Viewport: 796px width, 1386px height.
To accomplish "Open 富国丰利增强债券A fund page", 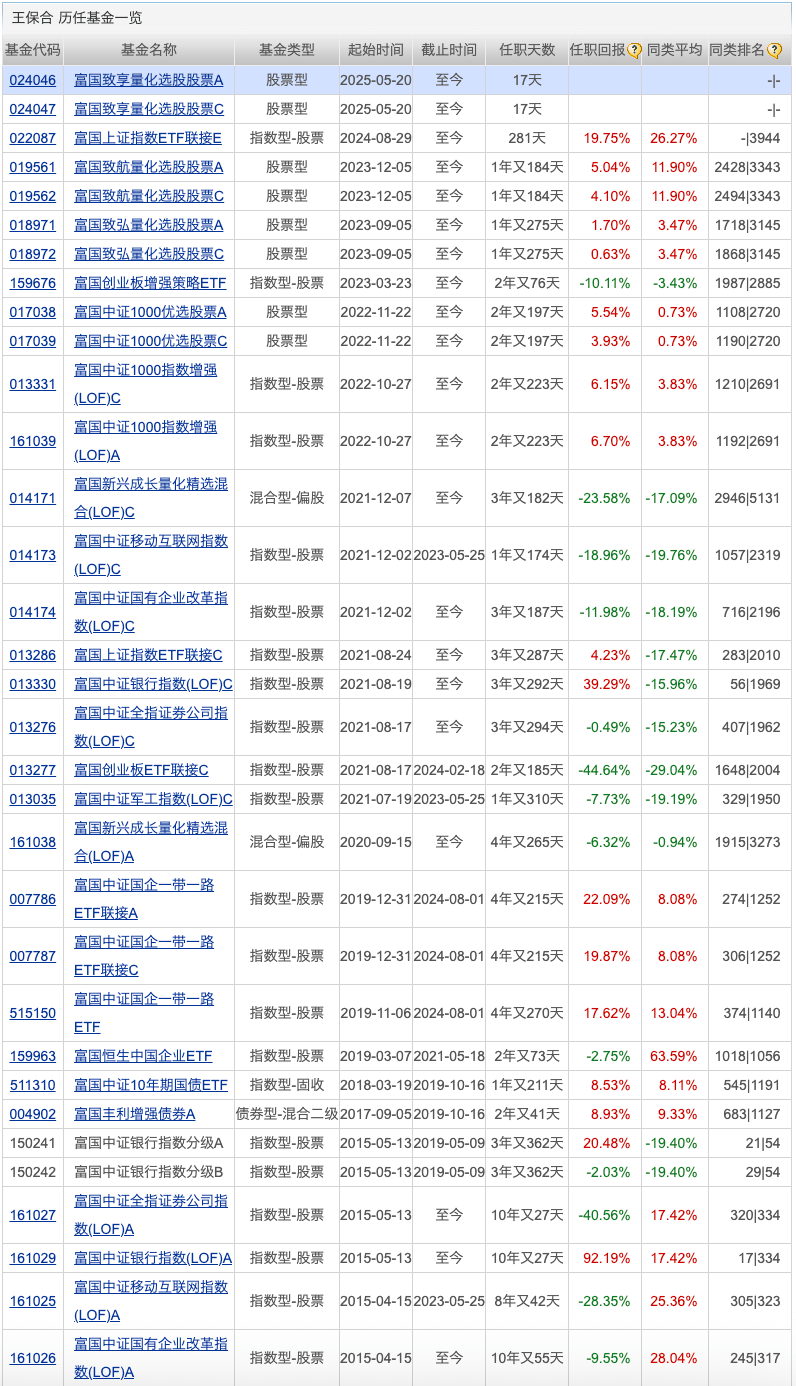I will click(132, 1112).
